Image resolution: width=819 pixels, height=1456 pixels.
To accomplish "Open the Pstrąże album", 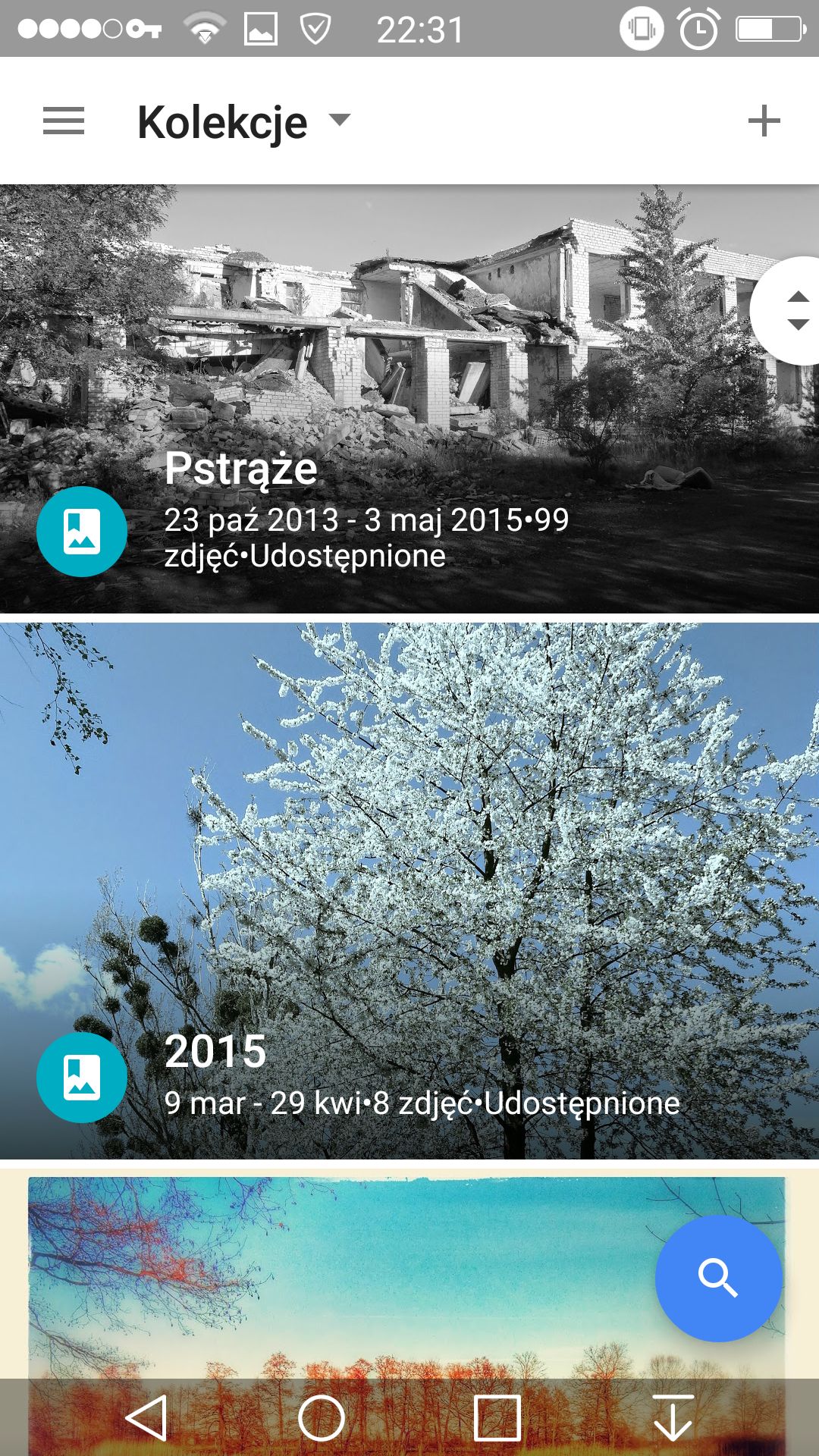I will point(409,399).
